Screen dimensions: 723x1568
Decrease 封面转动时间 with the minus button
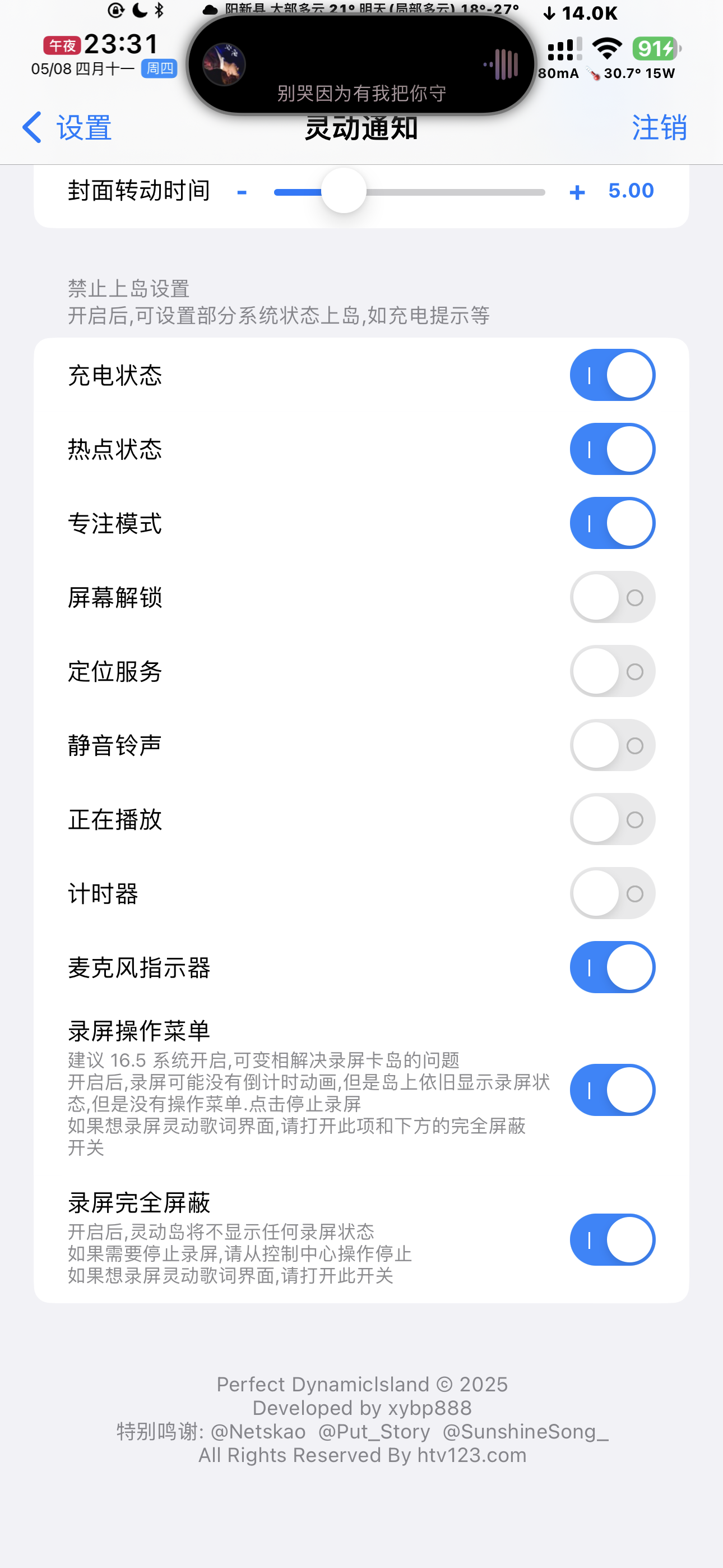[242, 192]
